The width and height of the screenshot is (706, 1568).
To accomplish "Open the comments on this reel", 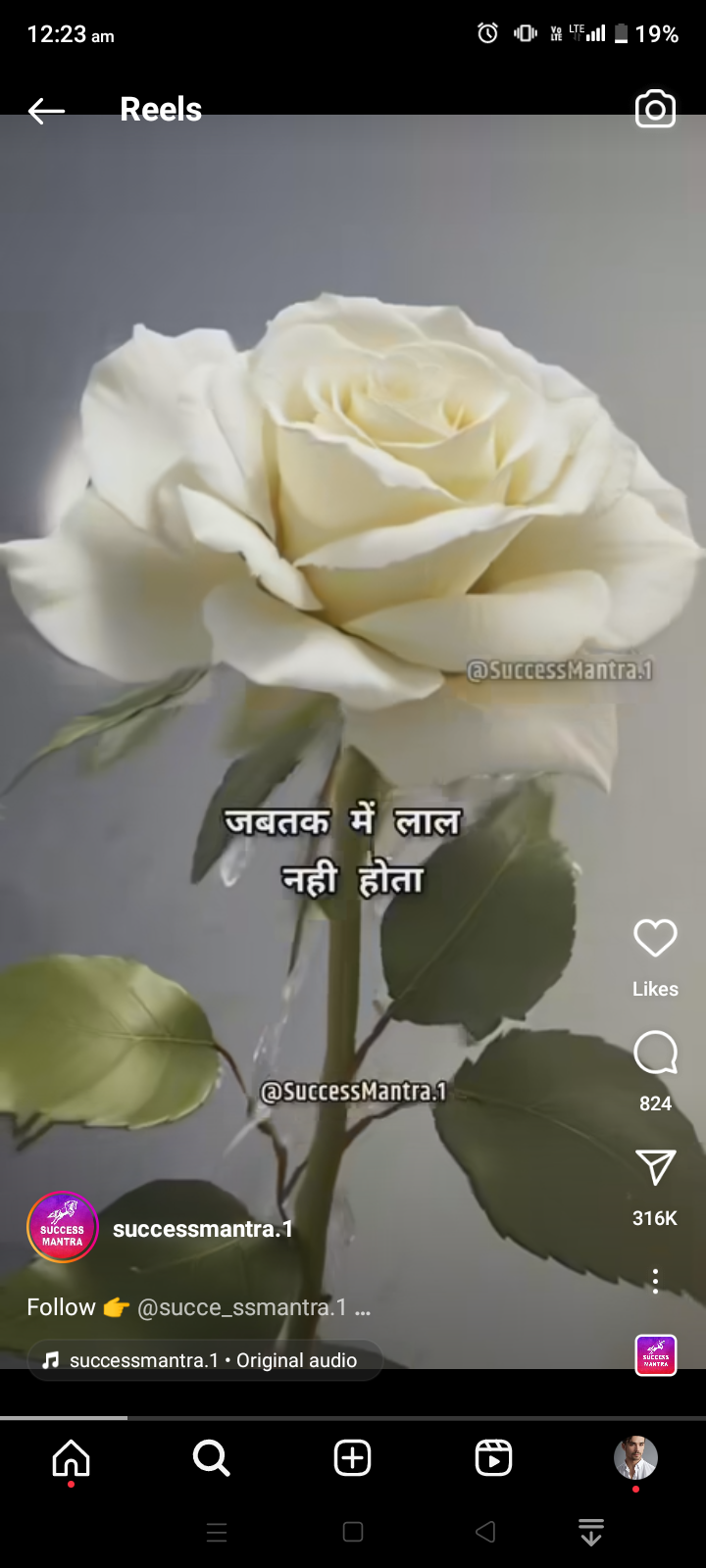I will [655, 1053].
